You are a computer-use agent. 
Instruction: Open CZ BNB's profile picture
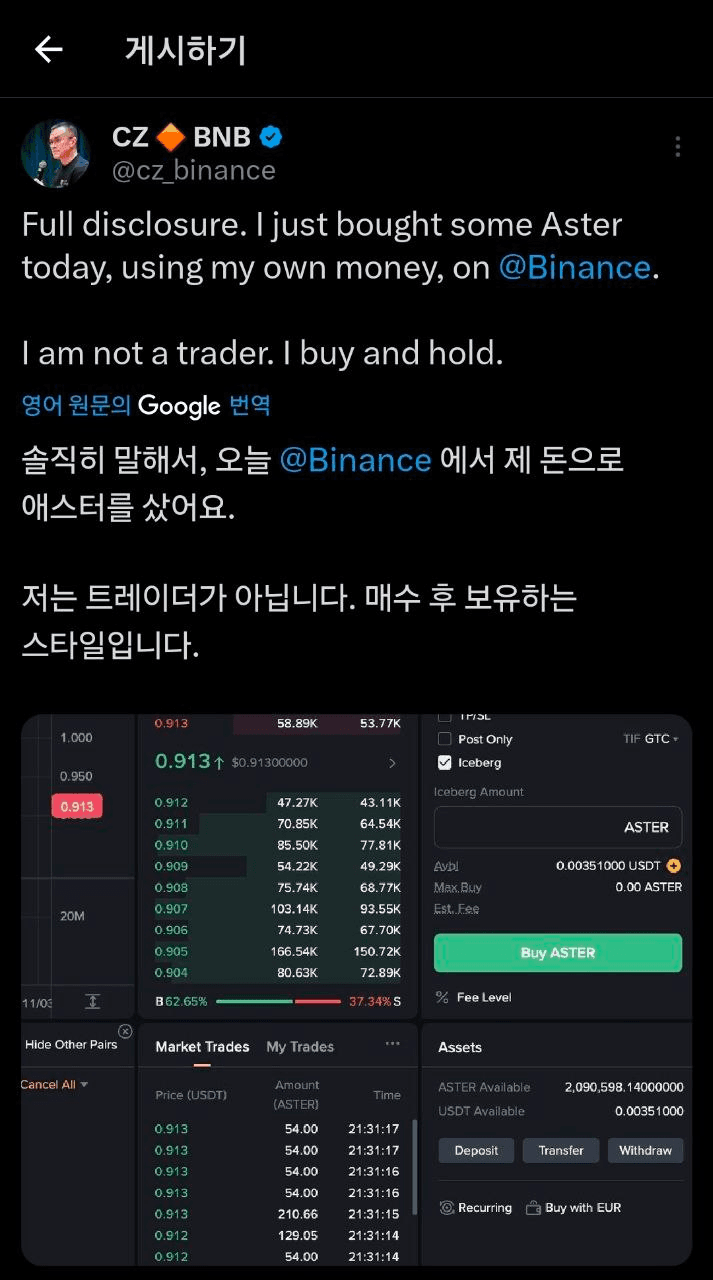coord(56,153)
